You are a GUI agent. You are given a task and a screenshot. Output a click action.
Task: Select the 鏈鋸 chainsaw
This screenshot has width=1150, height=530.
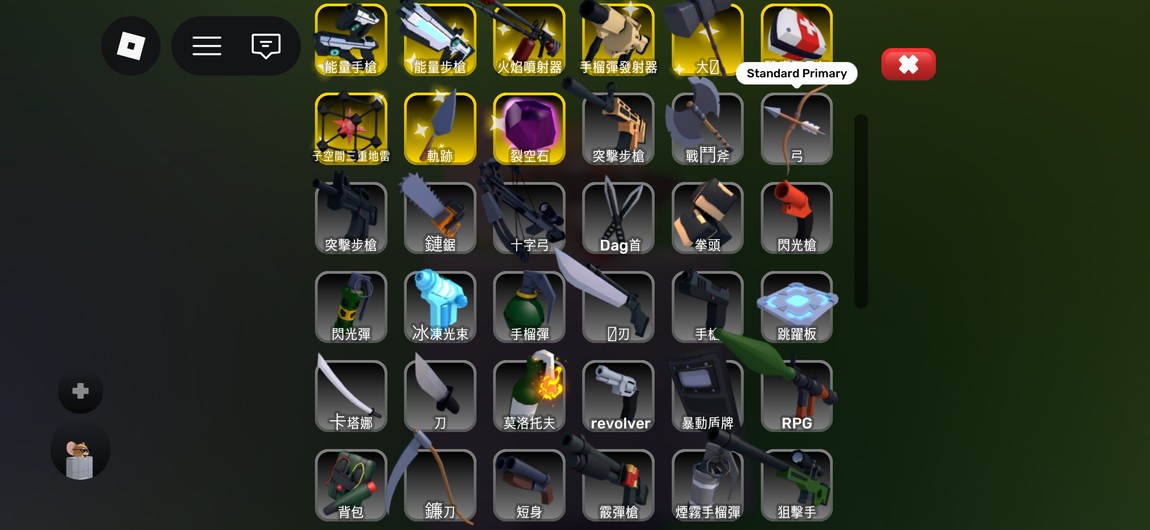point(440,218)
